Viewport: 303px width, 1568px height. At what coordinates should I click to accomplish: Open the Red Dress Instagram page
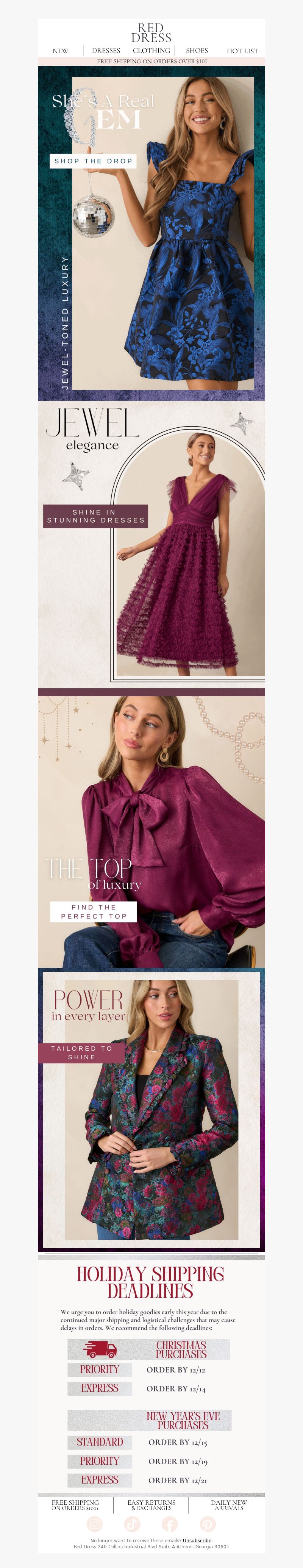pos(94,1524)
